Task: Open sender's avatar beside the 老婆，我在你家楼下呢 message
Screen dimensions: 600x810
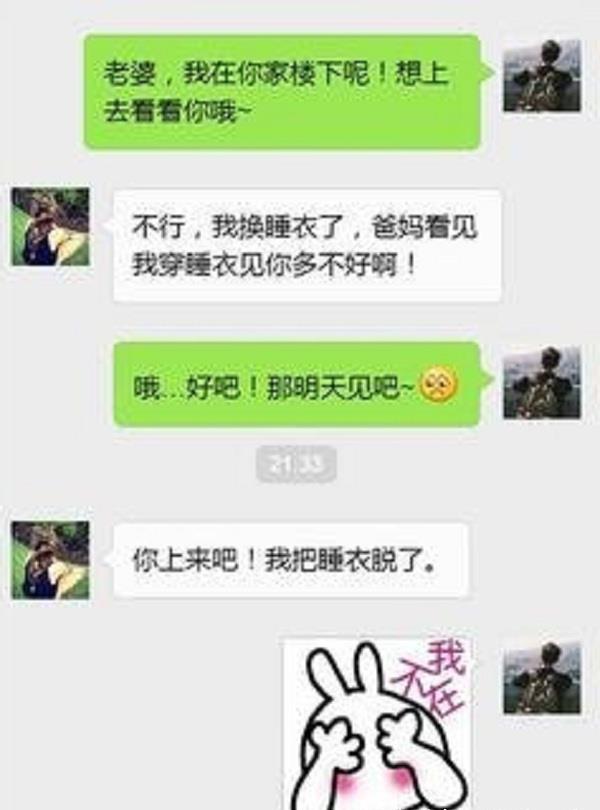Action: pyautogui.click(x=541, y=76)
